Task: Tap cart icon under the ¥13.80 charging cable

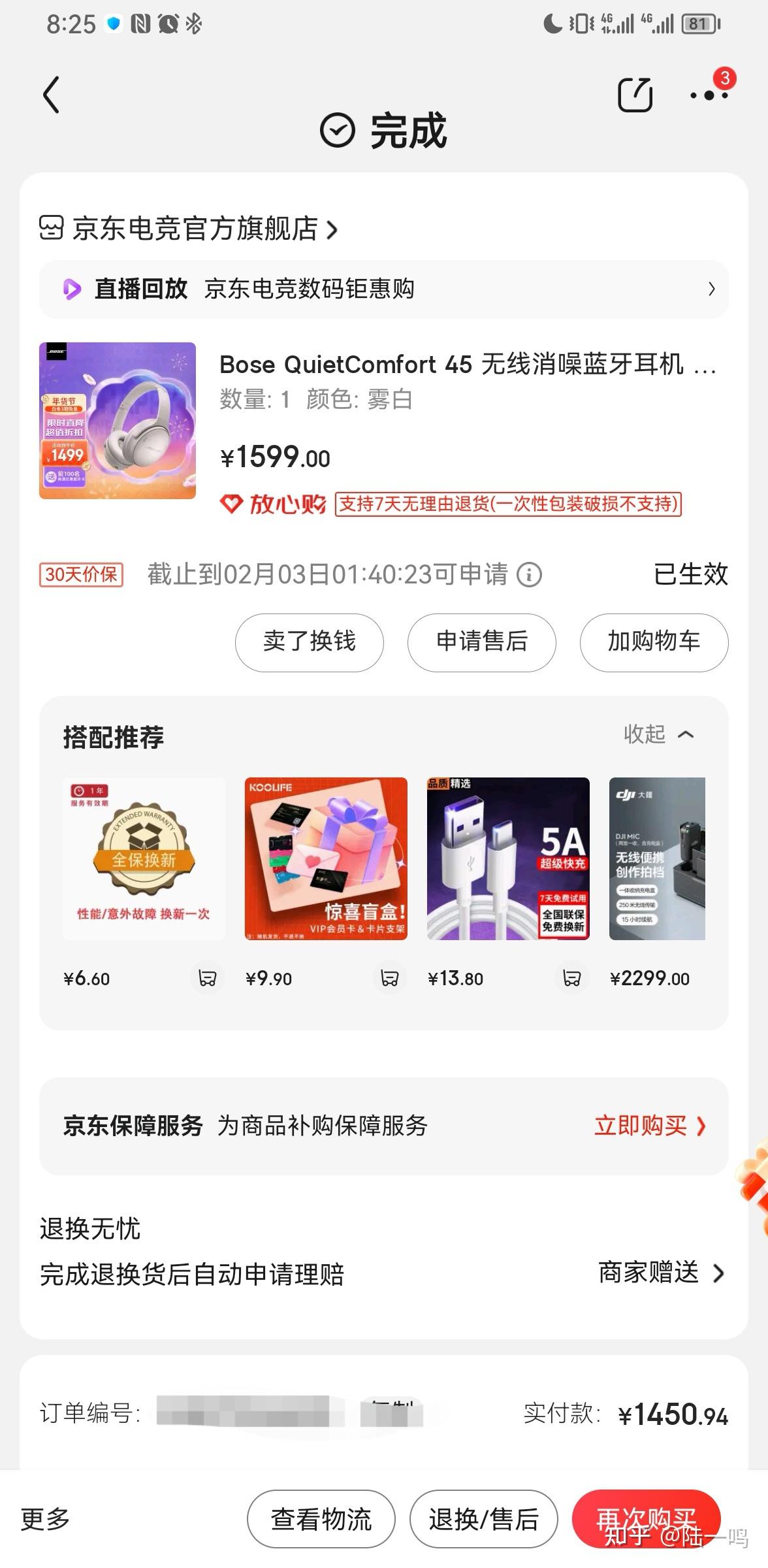Action: point(571,978)
